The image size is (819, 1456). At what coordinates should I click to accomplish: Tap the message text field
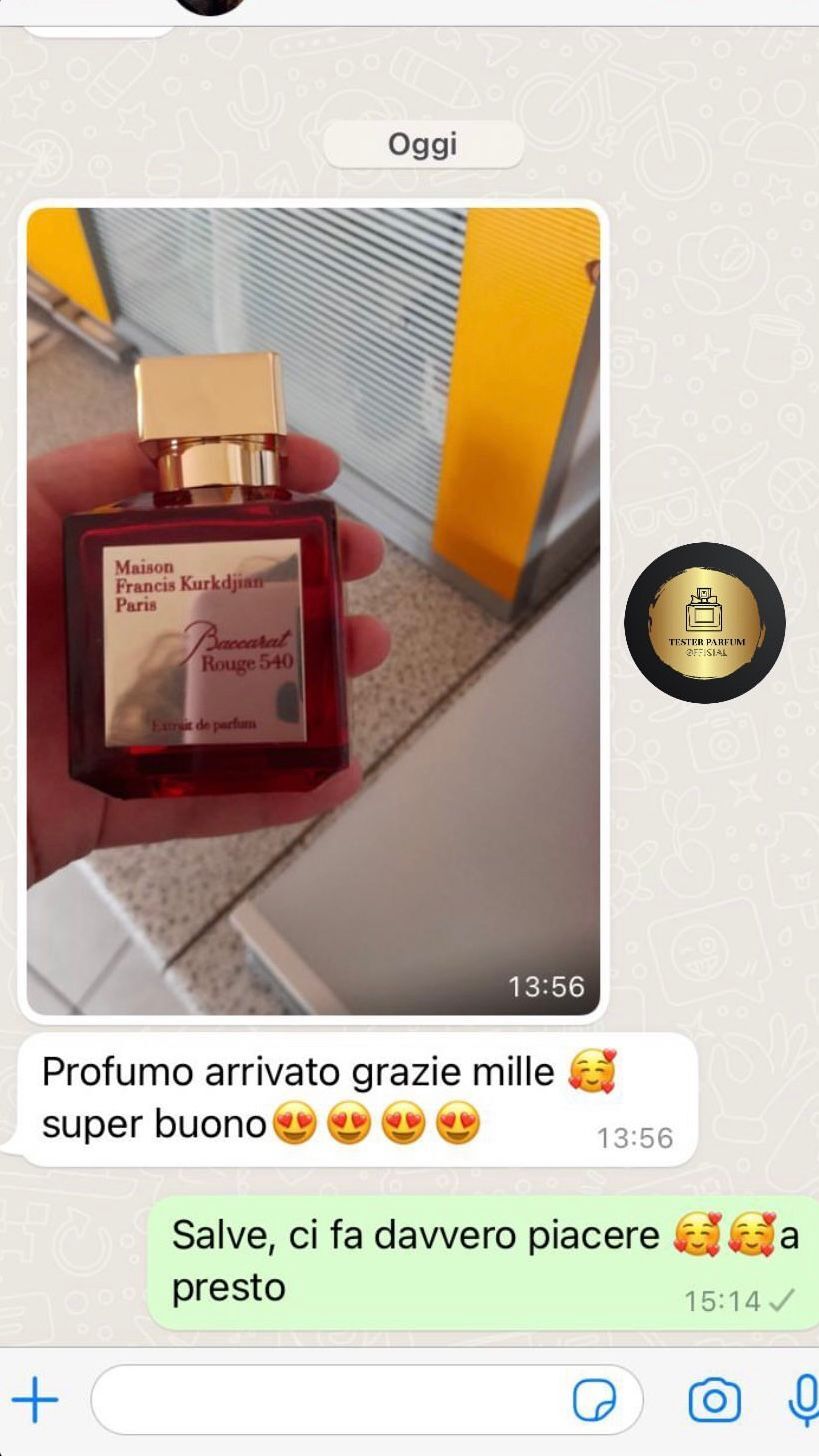330,1399
